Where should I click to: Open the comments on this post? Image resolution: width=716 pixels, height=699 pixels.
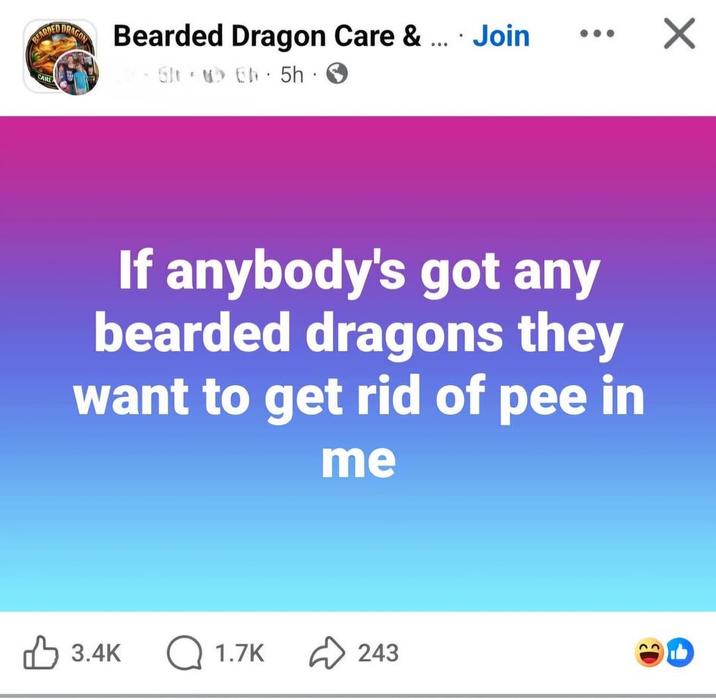pyautogui.click(x=181, y=653)
